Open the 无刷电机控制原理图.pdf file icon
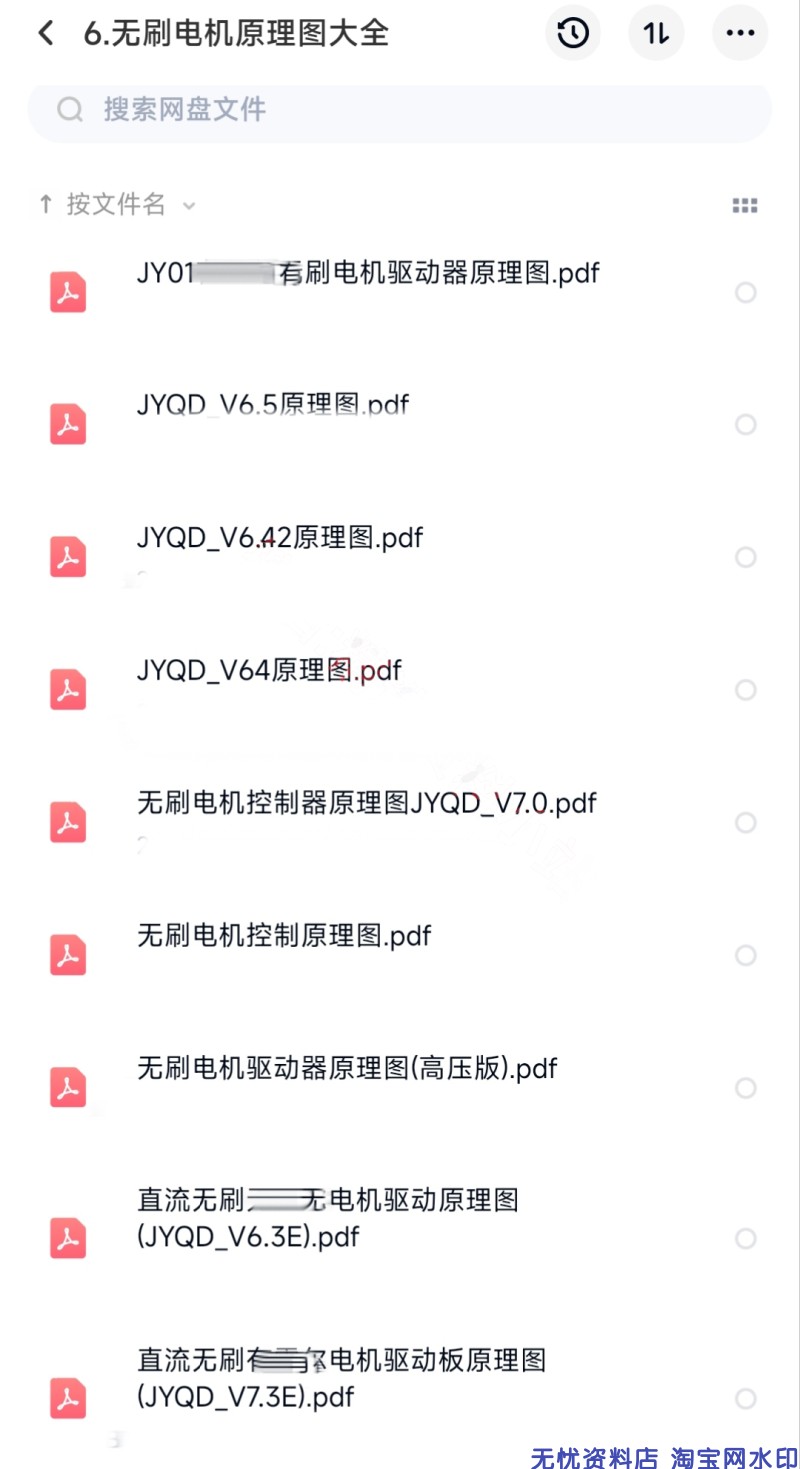The image size is (800, 1469). tap(66, 954)
